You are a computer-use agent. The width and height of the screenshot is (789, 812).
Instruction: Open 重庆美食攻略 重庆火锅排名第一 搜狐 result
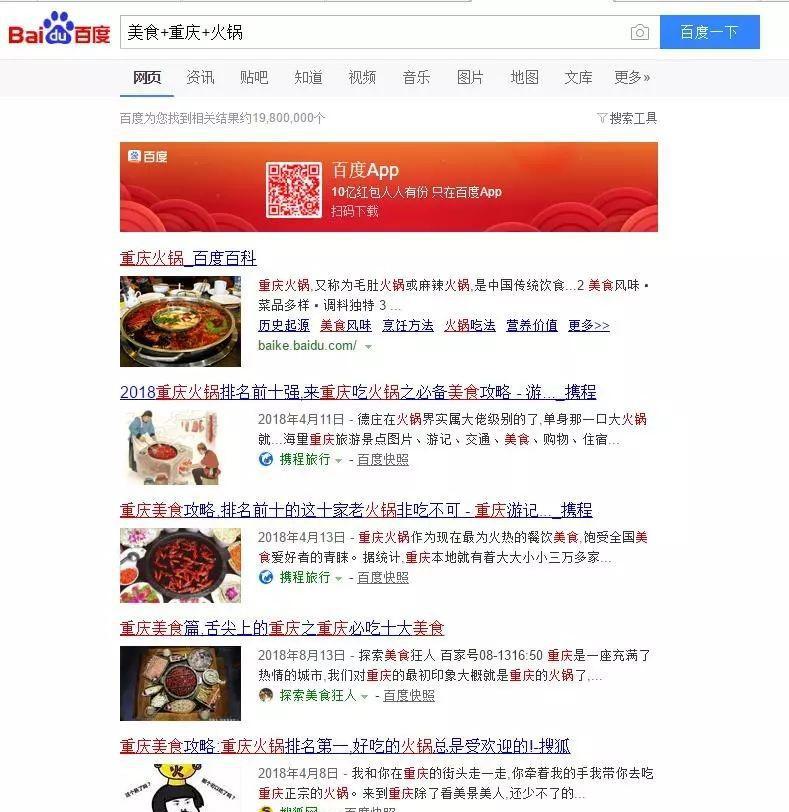[345, 746]
